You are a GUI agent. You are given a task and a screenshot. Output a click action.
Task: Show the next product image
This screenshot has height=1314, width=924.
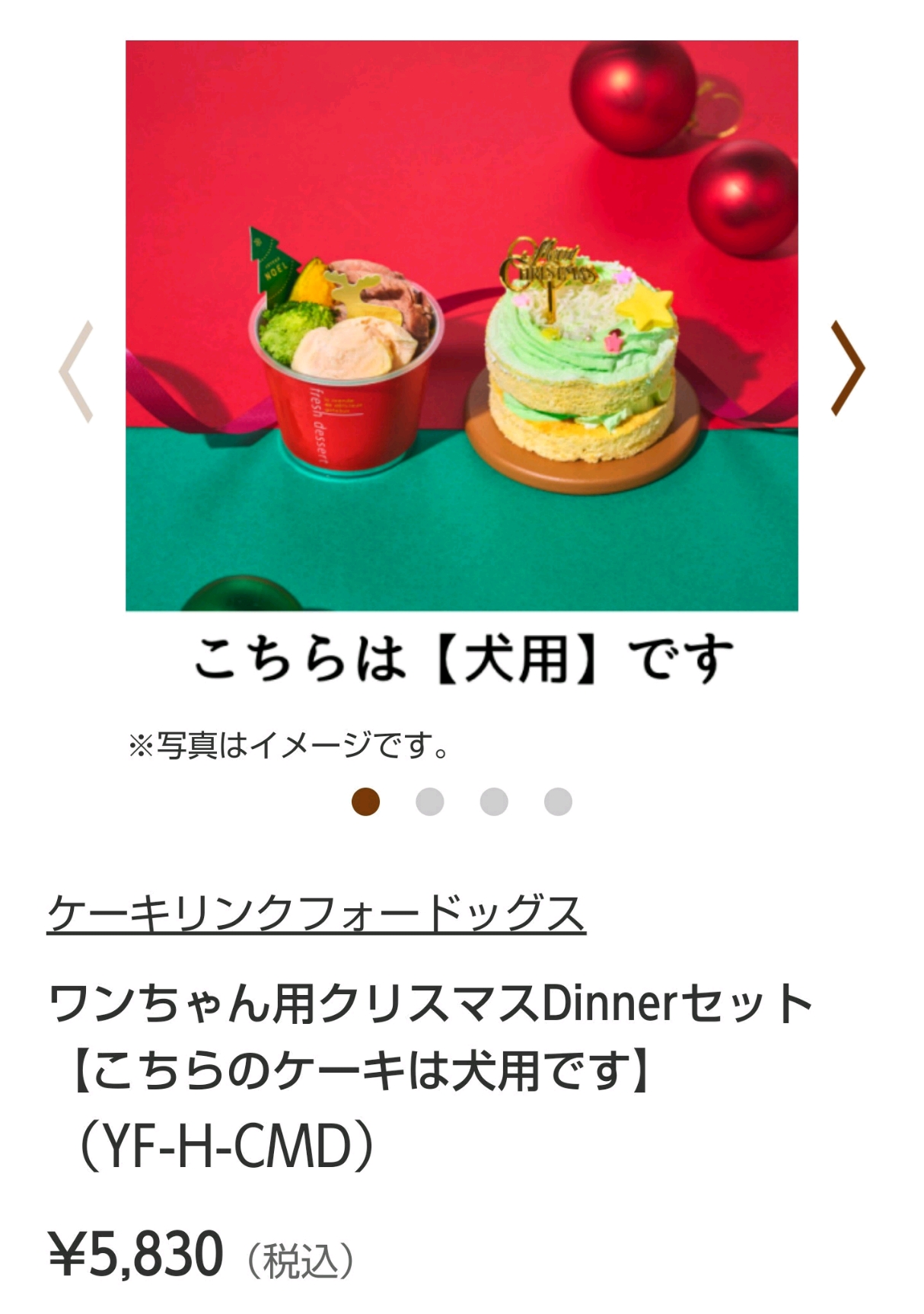847,368
